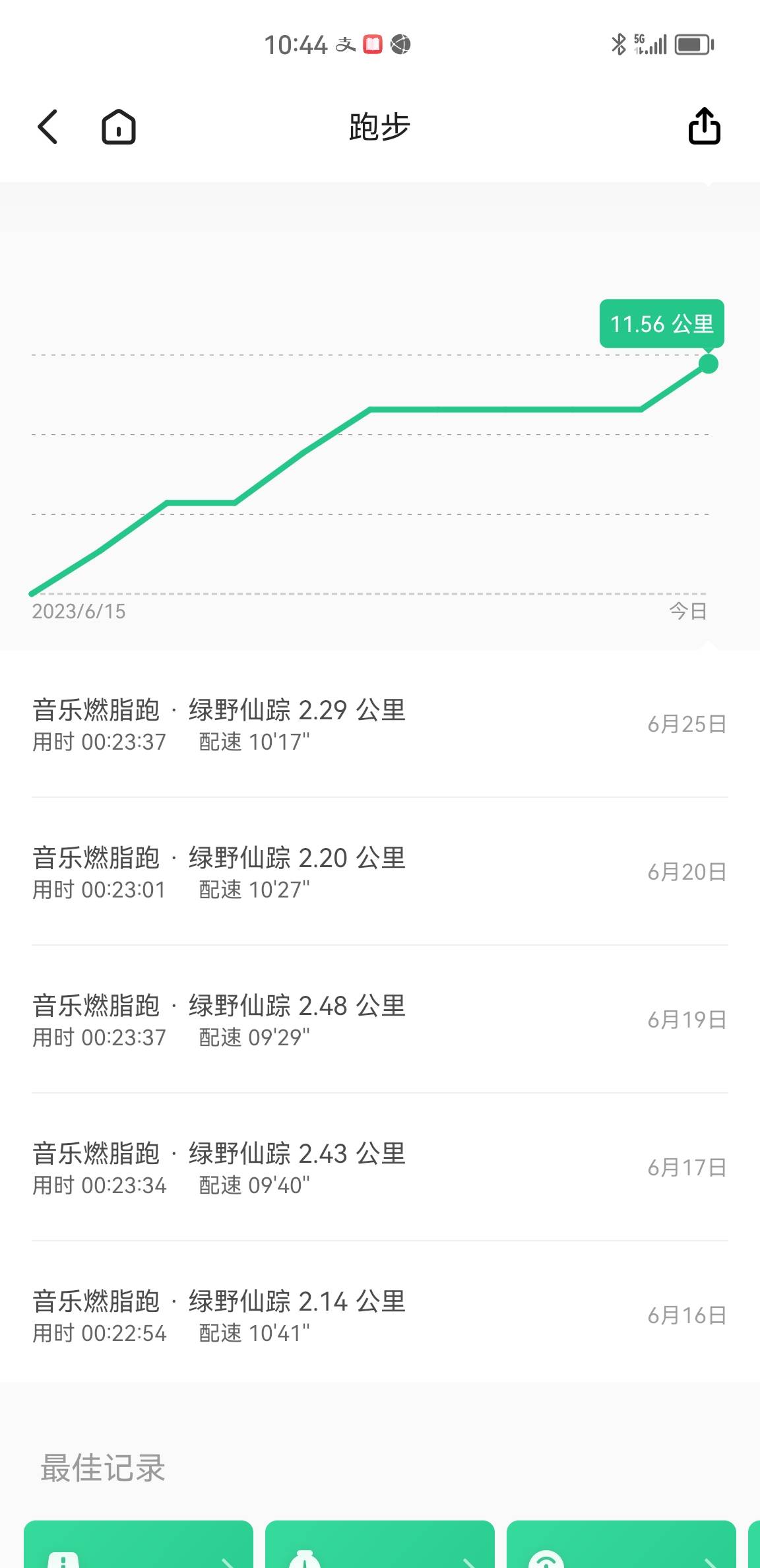Tap the 2023/6/15 date label
This screenshot has width=760, height=1568.
78,612
